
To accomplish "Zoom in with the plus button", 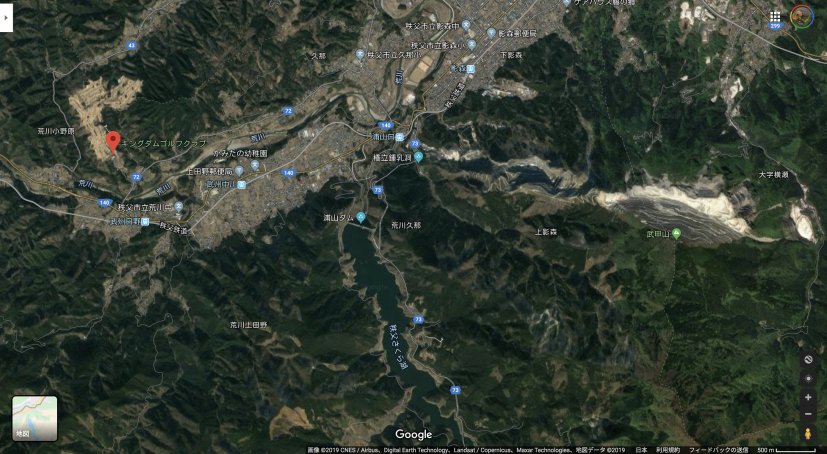I will pyautogui.click(x=808, y=397).
